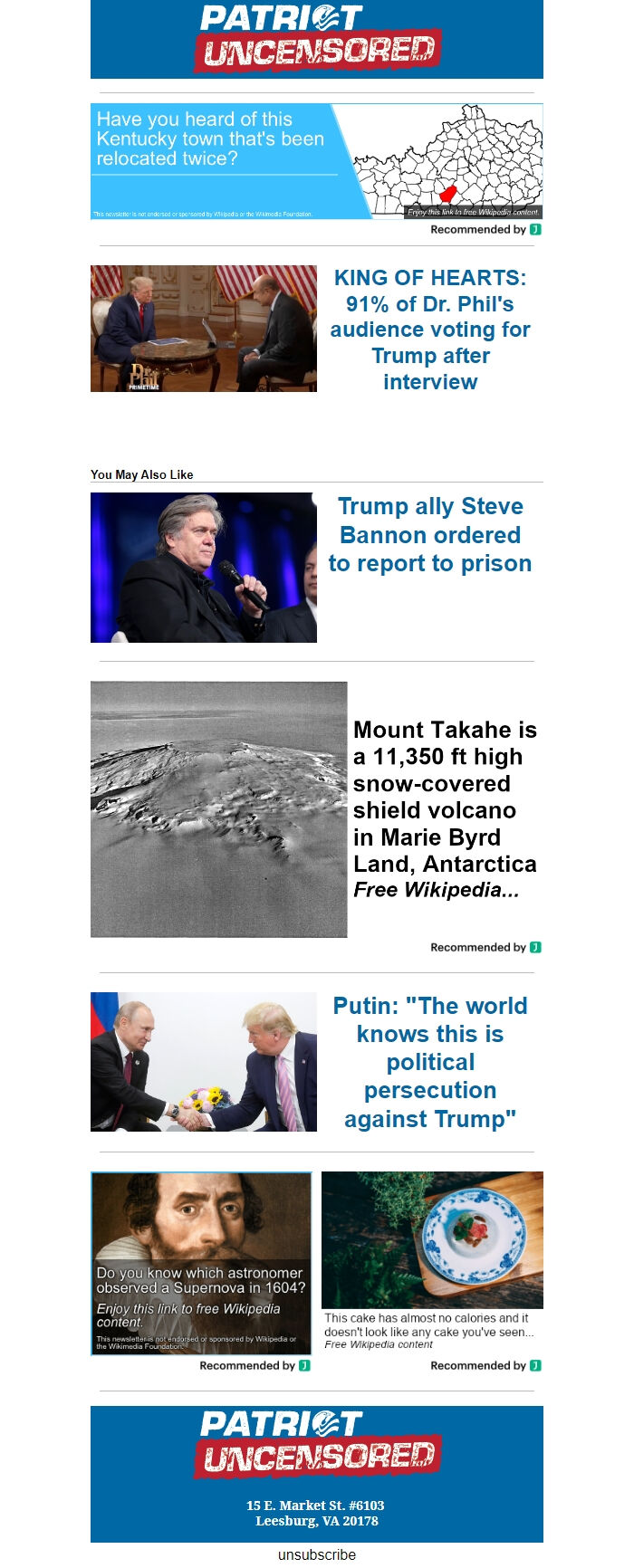This screenshot has width=634, height=1568.
Task: Tap the unsubscribe link
Action: pyautogui.click(x=317, y=1554)
